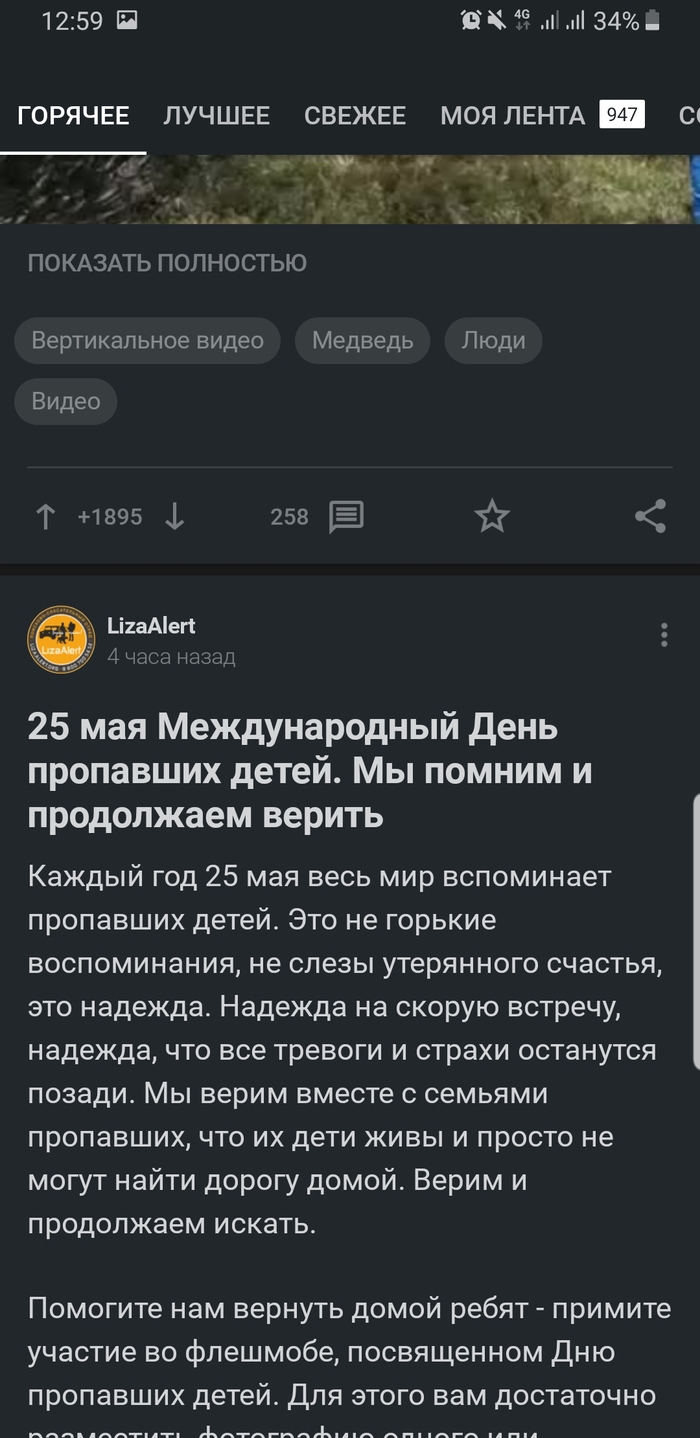Open the Люди tag
Viewport: 700px width, 1438px height.
tap(493, 341)
